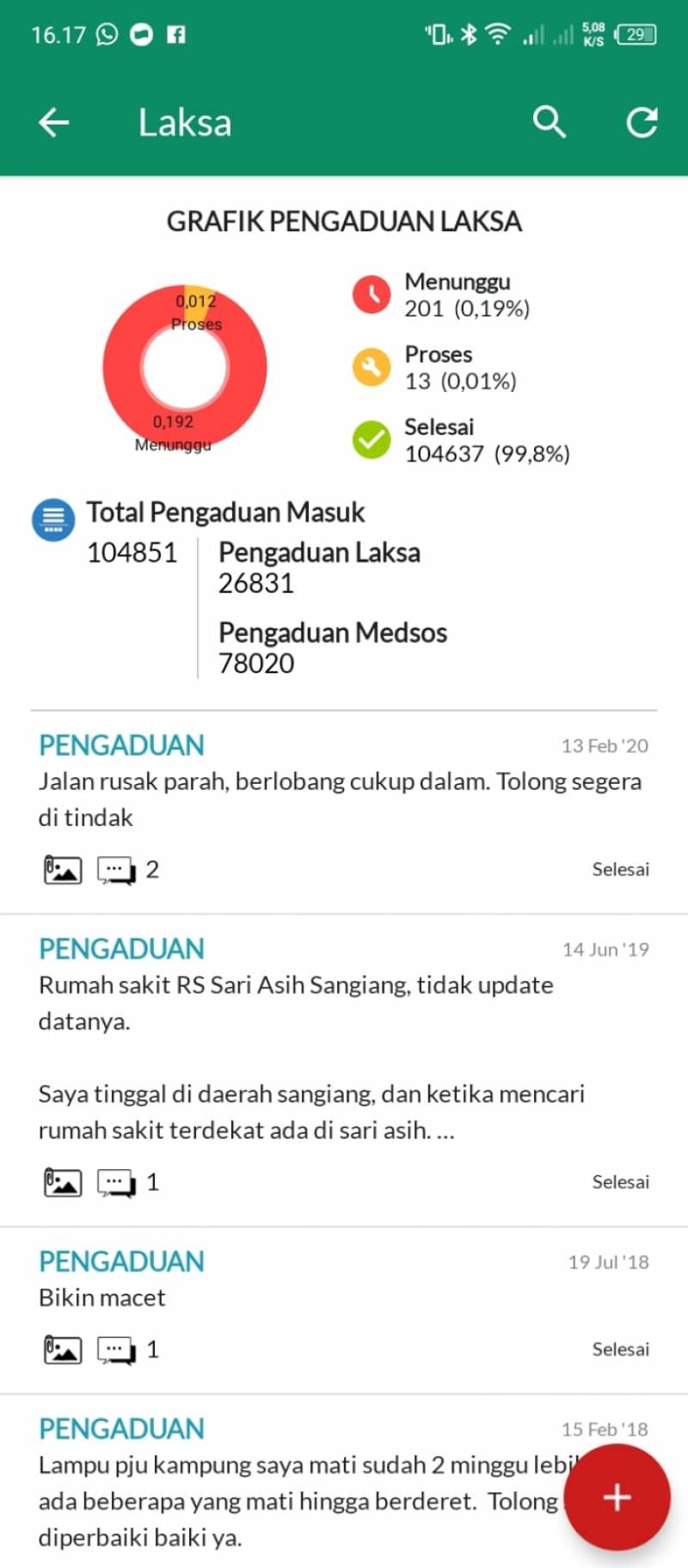Open the Bikin macet complaint

[102, 1297]
